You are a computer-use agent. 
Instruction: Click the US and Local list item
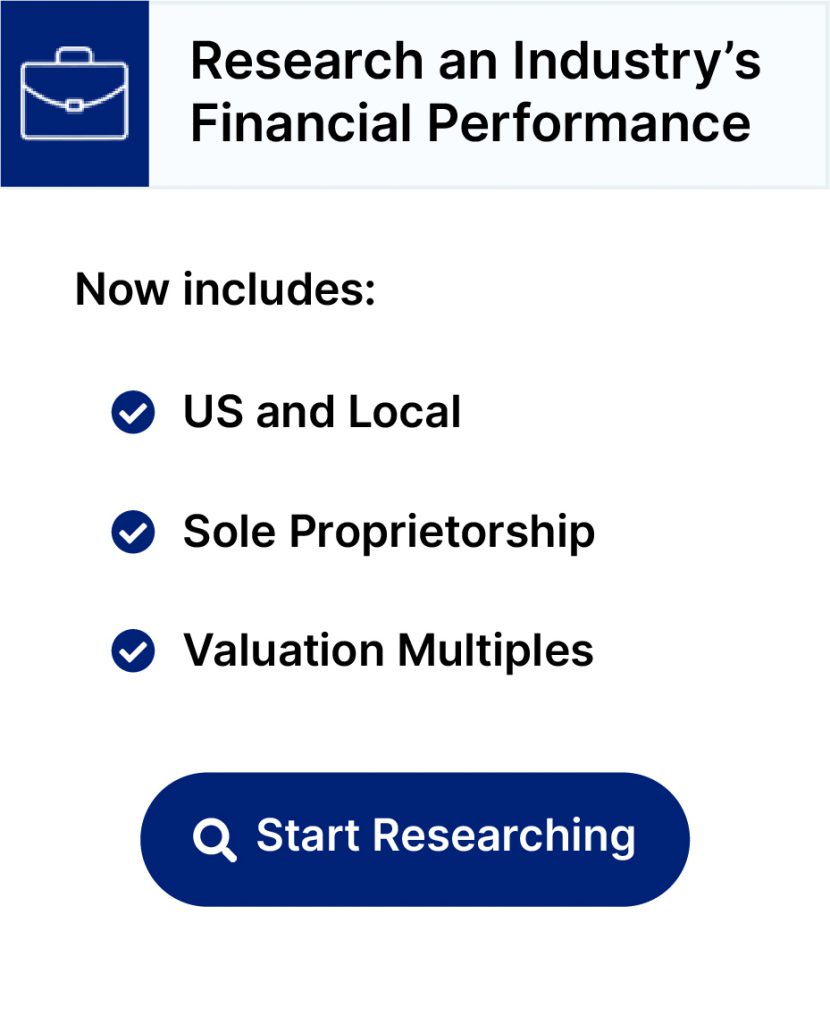[x=321, y=411]
